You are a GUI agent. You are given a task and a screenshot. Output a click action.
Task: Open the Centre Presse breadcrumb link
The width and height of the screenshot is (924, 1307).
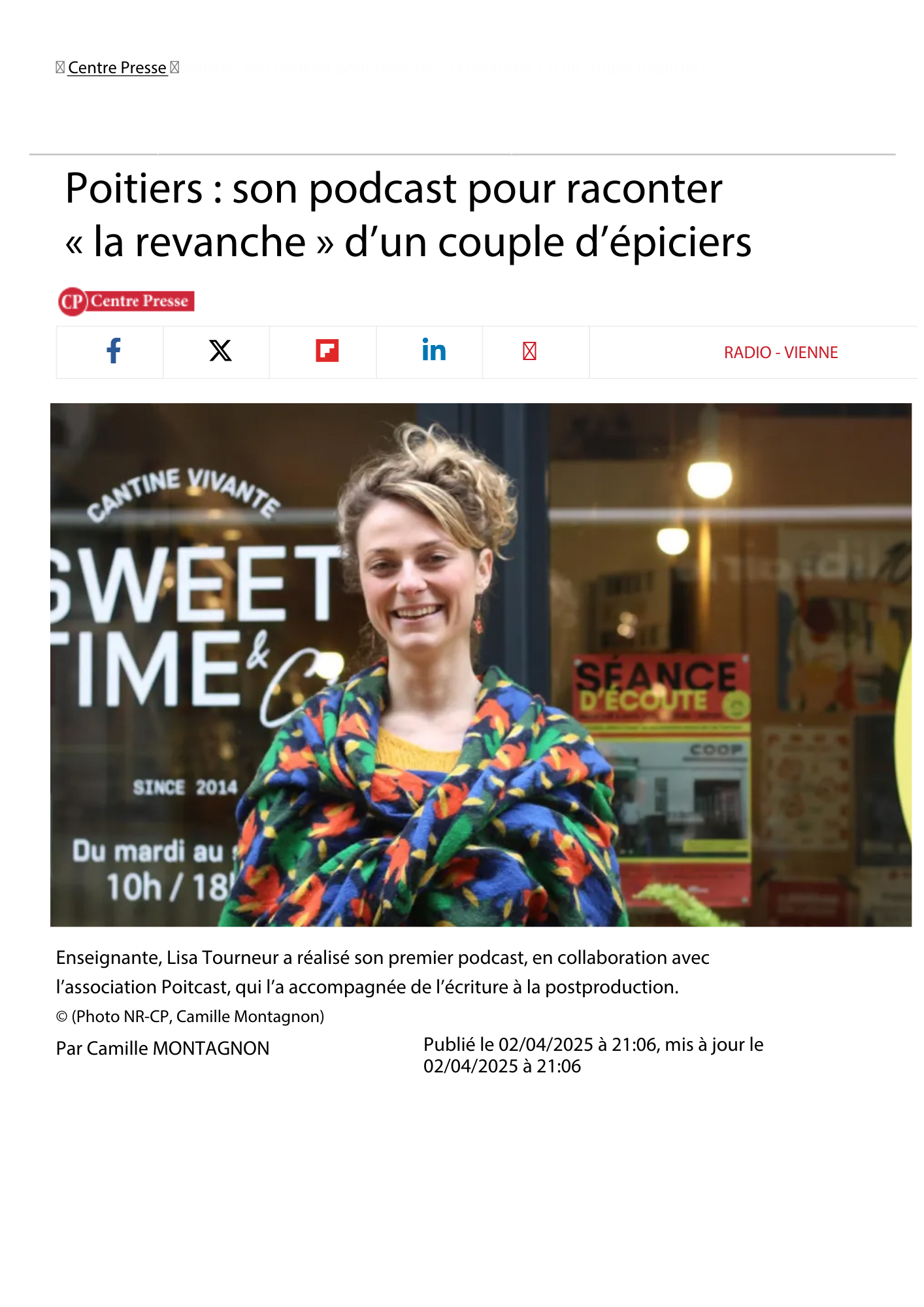117,68
